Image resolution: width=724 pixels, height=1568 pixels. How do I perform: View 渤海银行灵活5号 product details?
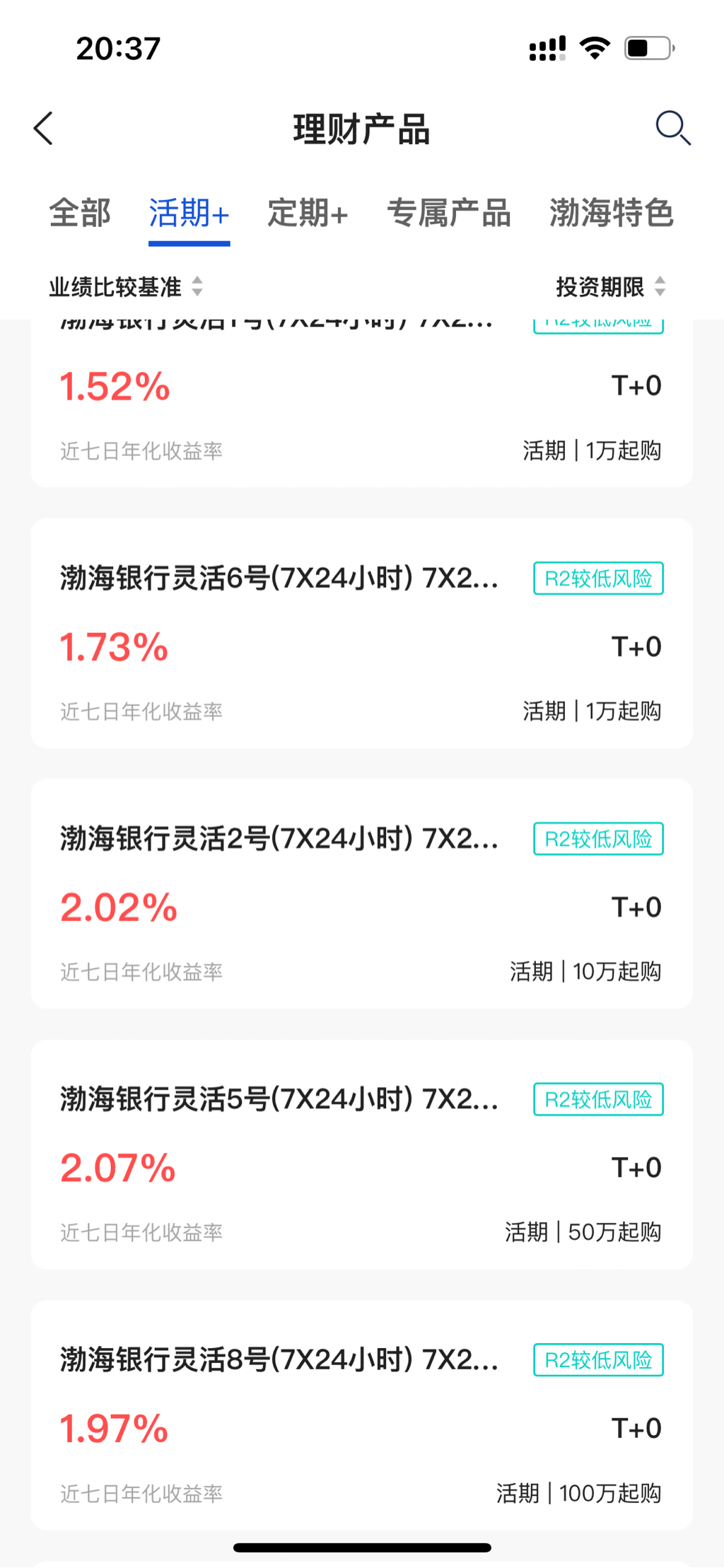click(x=361, y=1154)
